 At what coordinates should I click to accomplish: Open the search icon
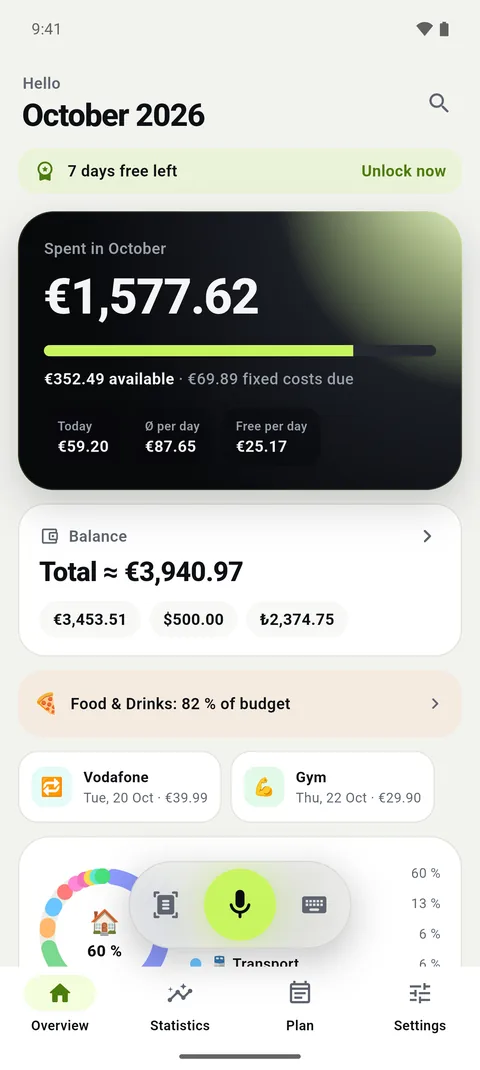point(438,103)
